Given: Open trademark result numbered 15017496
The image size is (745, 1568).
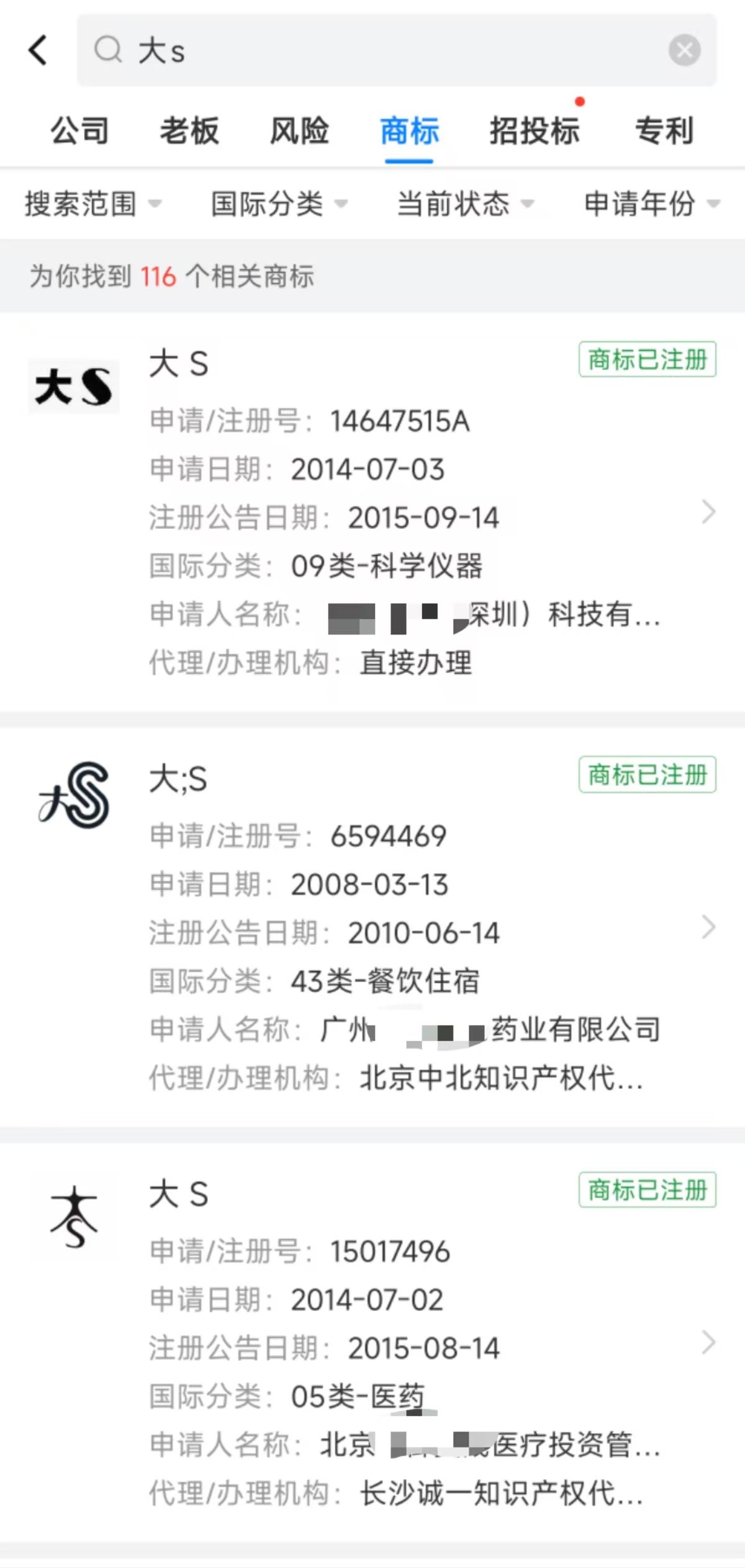Looking at the screenshot, I should click(x=372, y=1343).
